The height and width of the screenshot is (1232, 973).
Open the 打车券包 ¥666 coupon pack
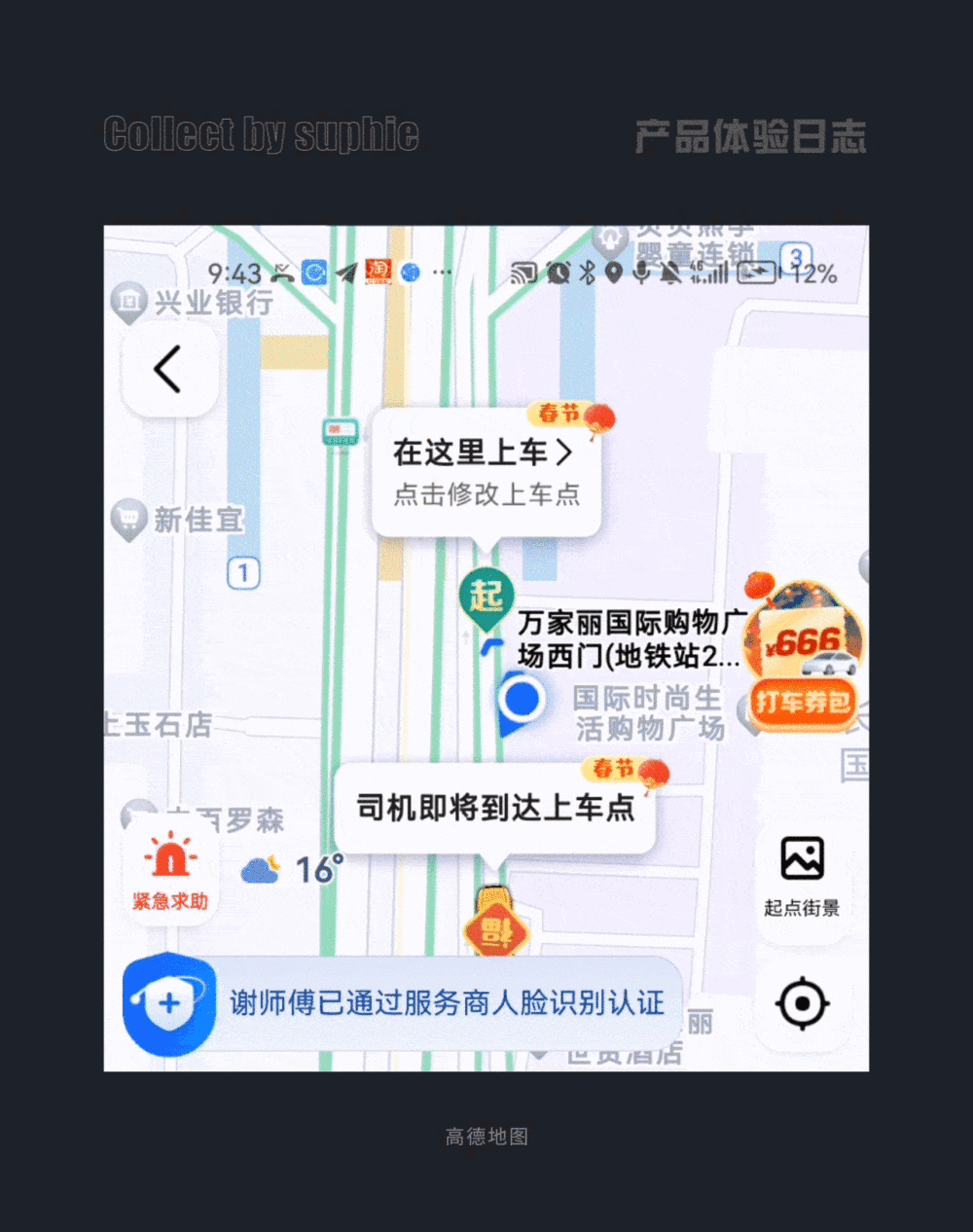(804, 664)
